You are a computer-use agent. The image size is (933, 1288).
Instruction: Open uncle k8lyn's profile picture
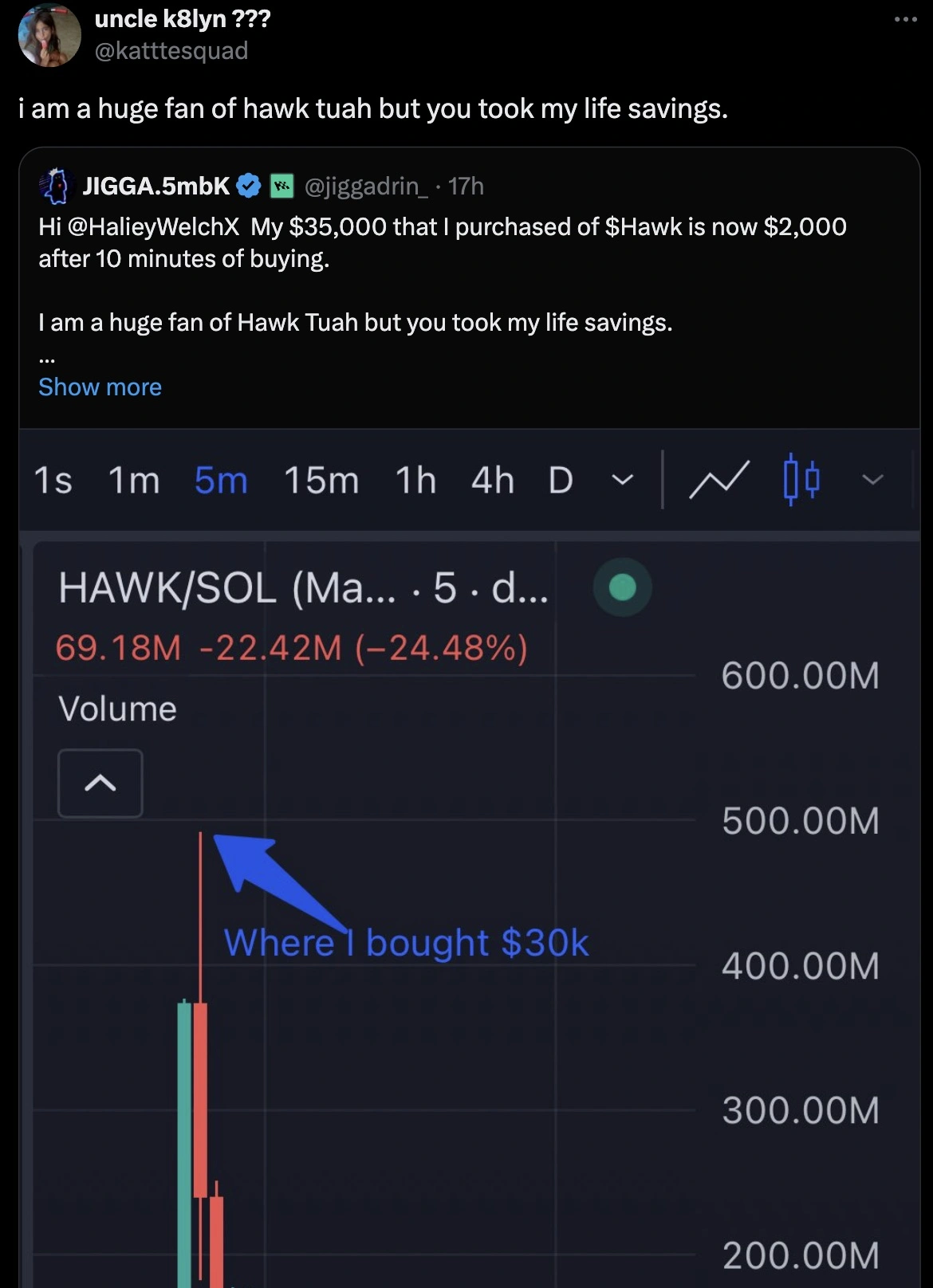(49, 35)
